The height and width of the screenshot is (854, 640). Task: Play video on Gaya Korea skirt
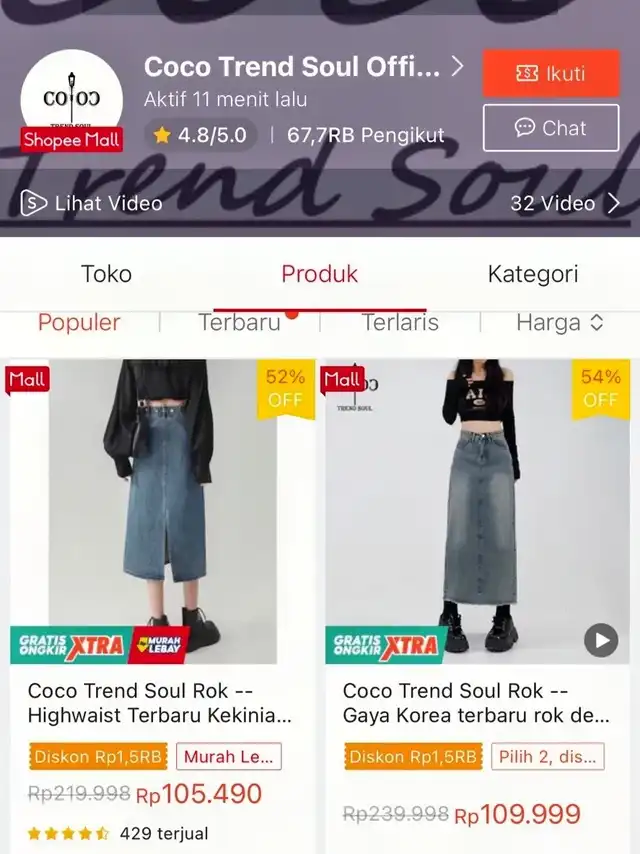(600, 640)
